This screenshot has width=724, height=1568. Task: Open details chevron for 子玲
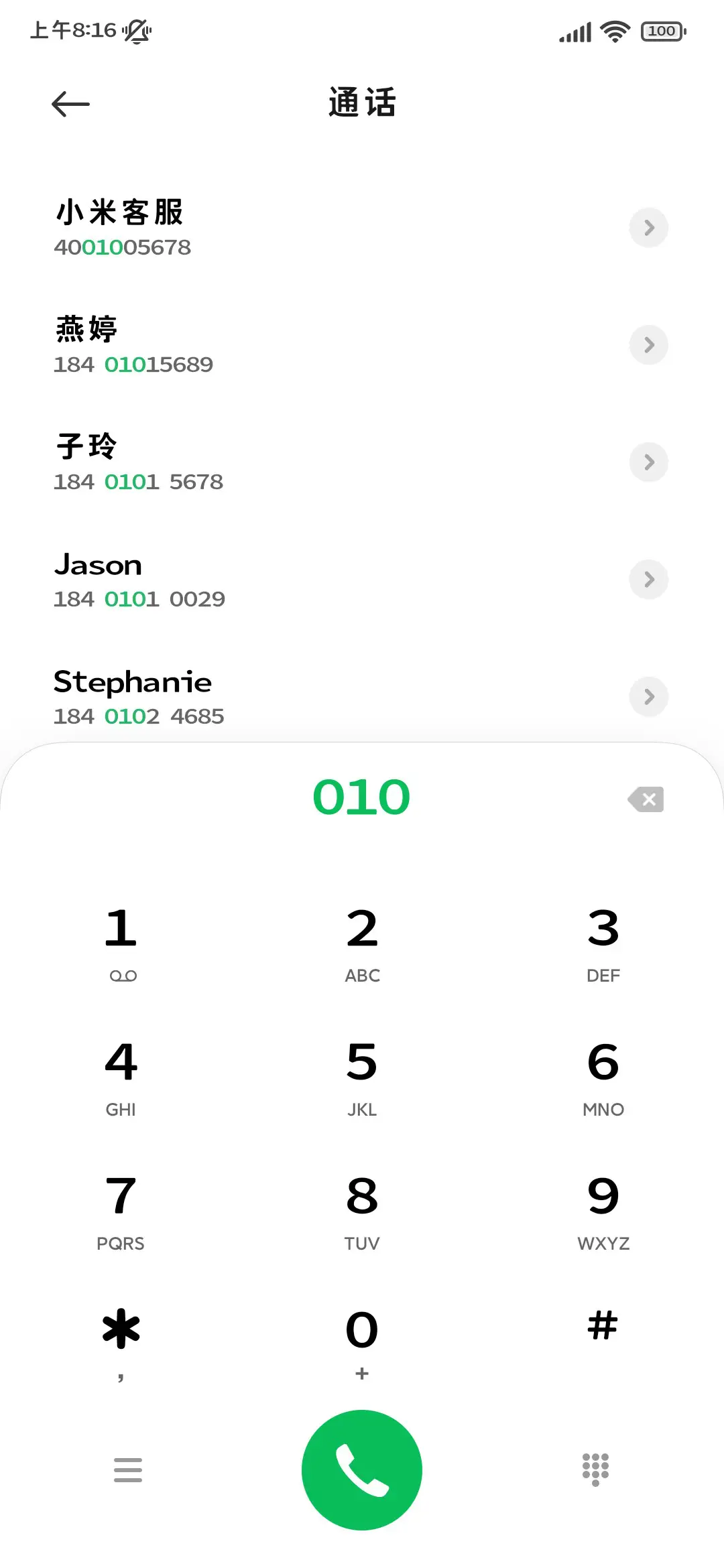pos(648,462)
